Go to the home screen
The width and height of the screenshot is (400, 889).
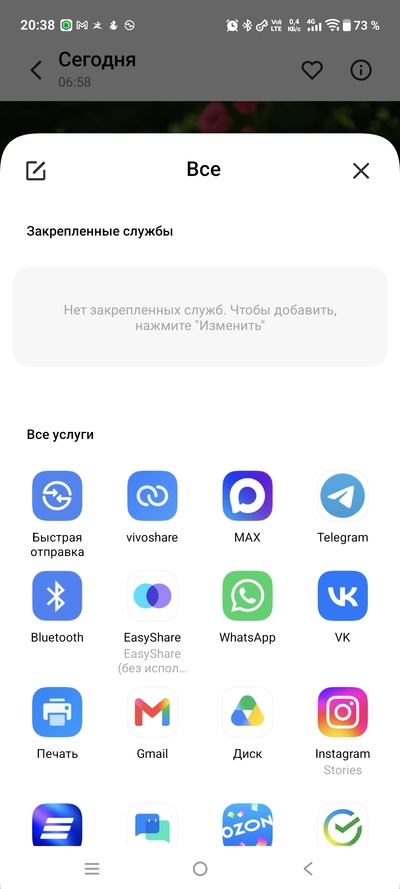pyautogui.click(x=200, y=868)
